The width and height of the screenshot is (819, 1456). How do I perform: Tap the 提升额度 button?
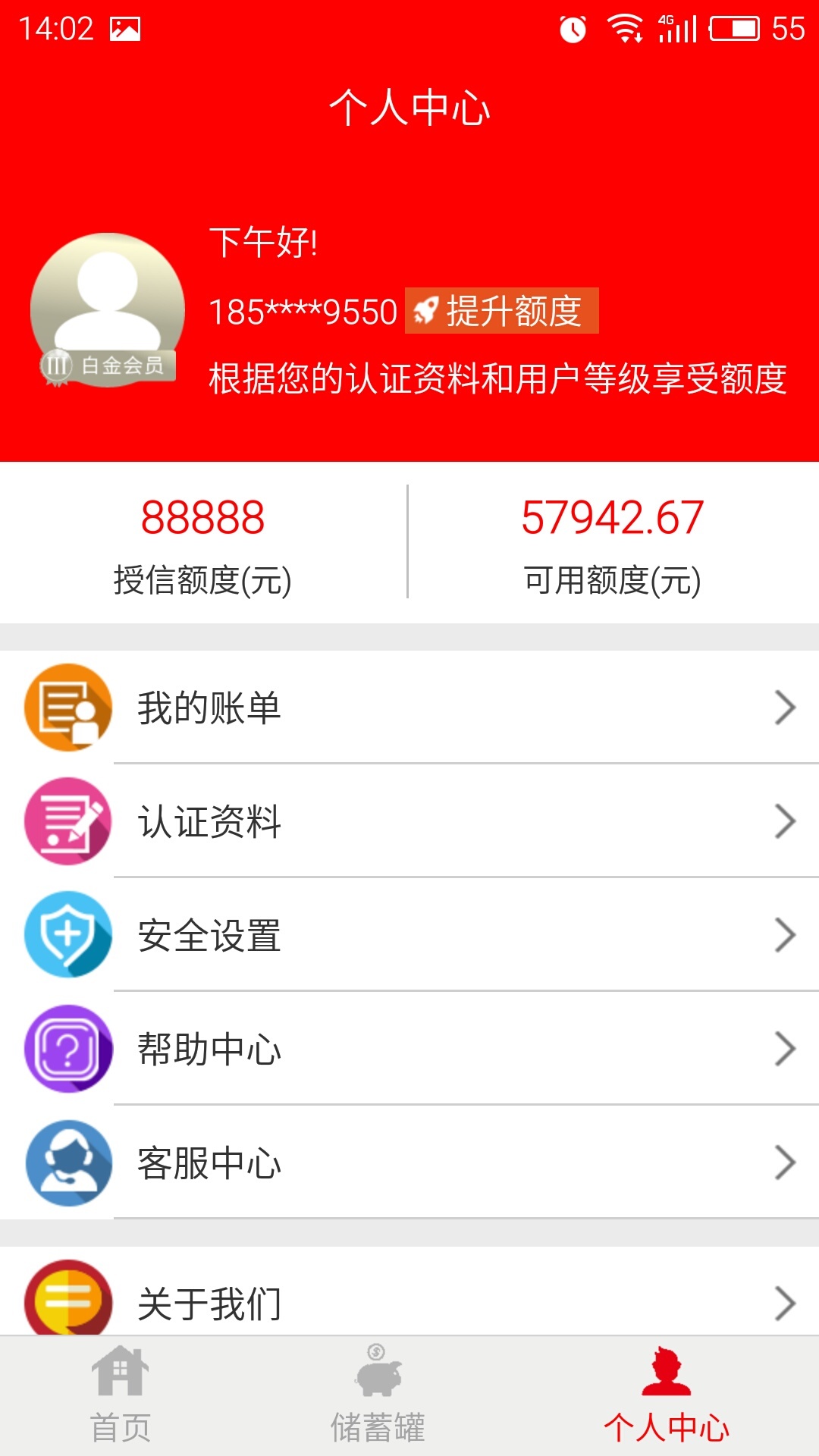click(x=502, y=311)
